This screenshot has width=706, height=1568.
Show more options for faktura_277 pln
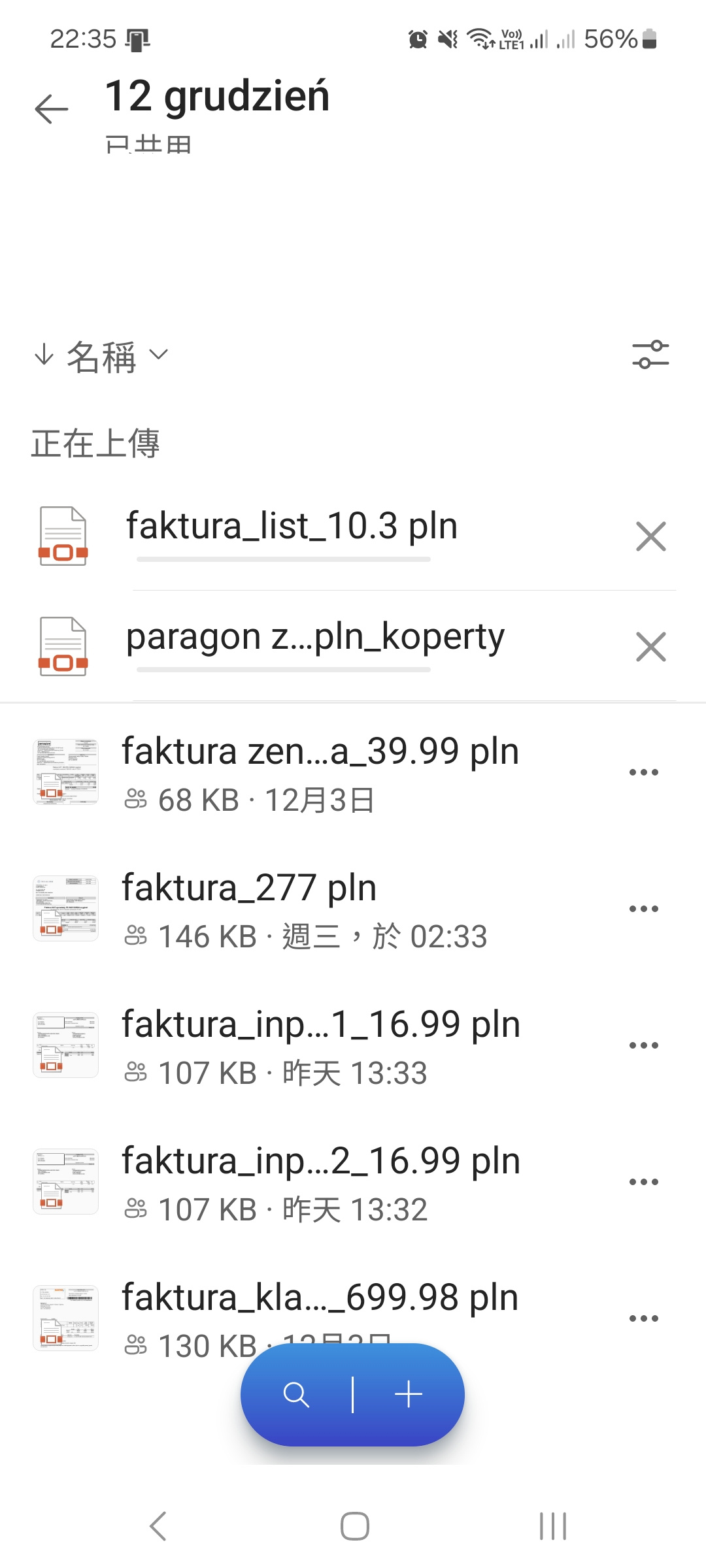coord(643,909)
